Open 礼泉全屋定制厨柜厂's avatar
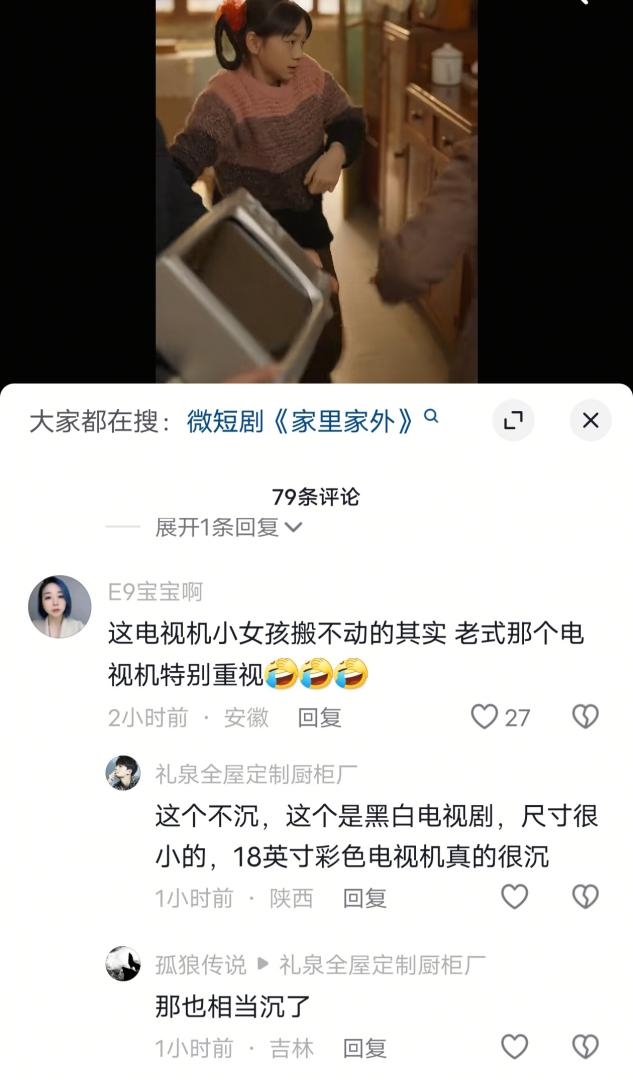Viewport: 633px width, 1080px height. 123,773
